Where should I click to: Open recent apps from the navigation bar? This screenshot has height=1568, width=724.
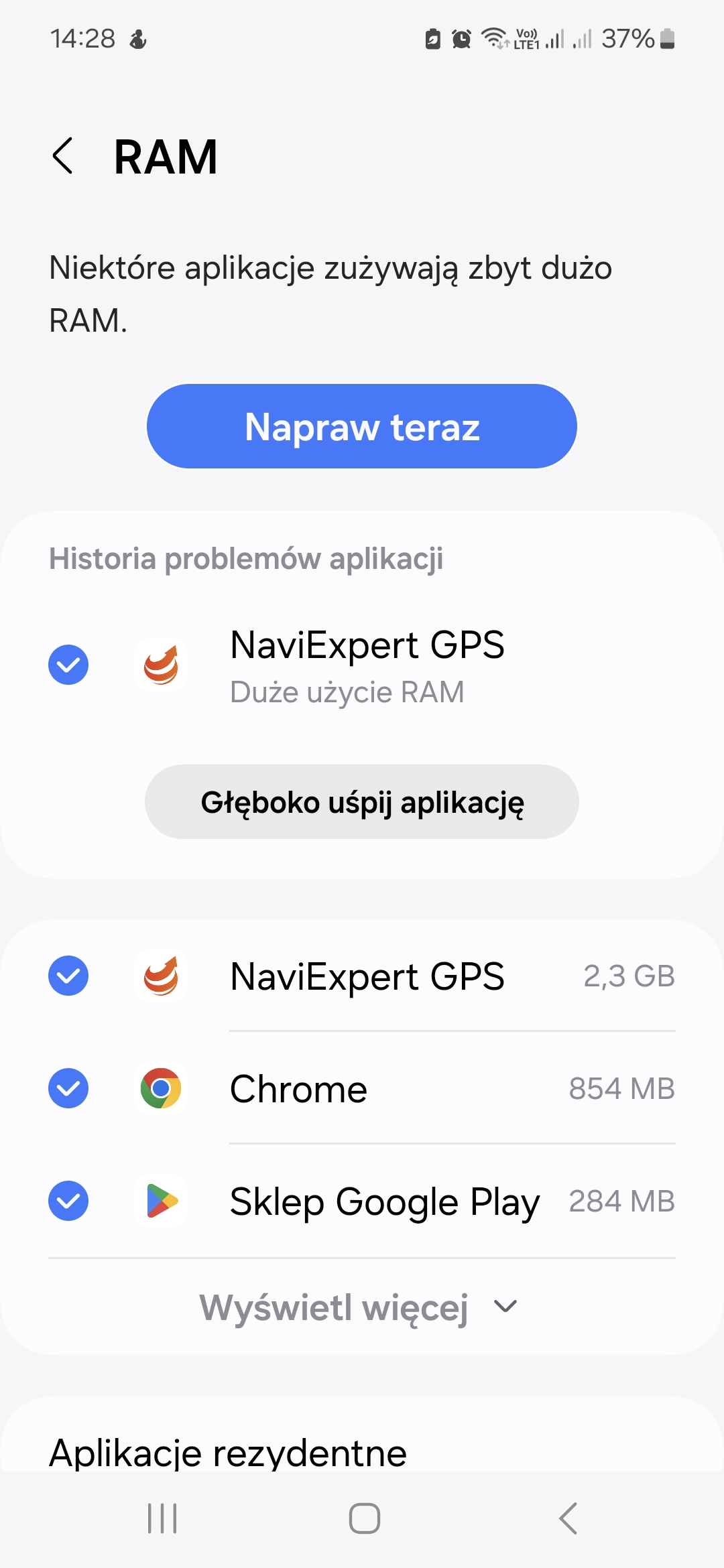point(162,1518)
